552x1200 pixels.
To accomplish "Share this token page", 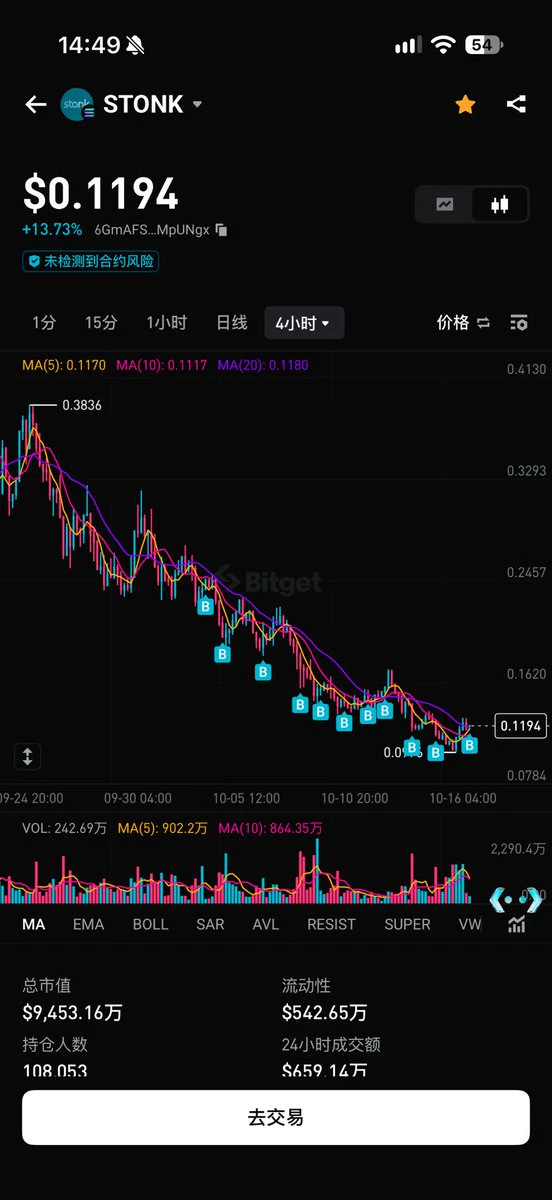I will point(516,104).
